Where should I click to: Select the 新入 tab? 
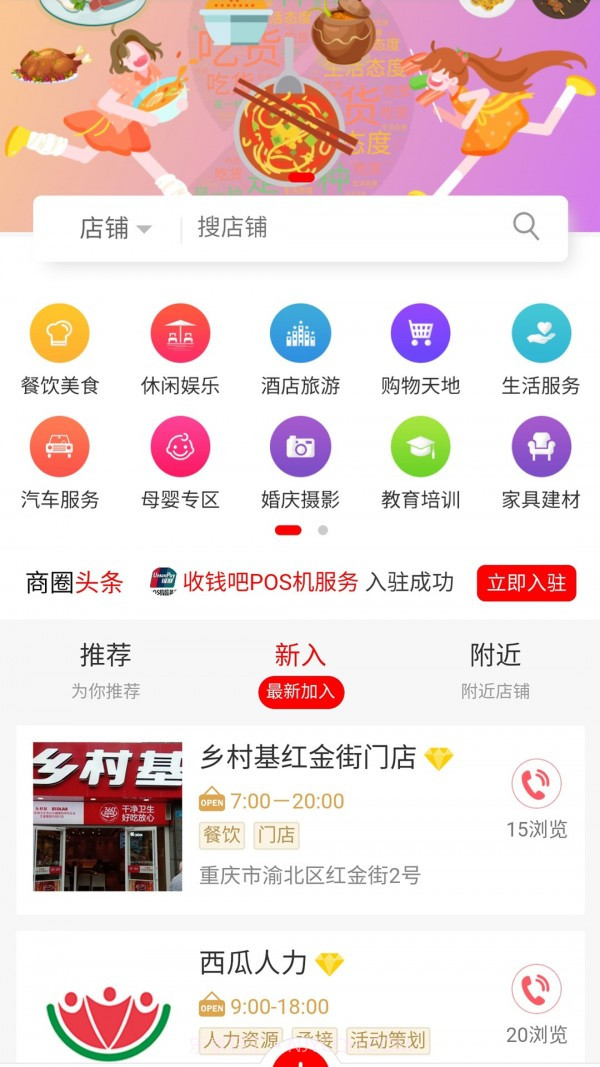click(301, 669)
